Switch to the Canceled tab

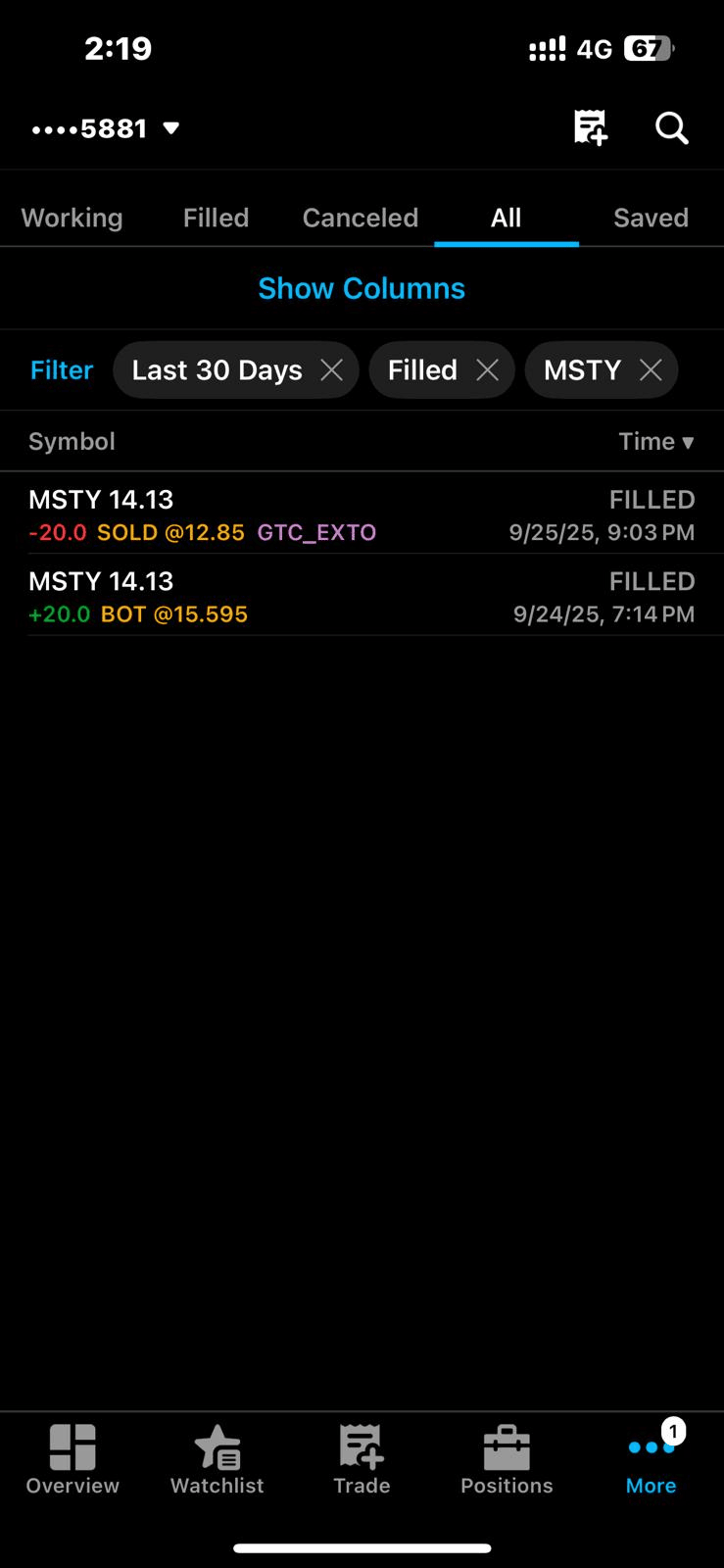click(361, 218)
